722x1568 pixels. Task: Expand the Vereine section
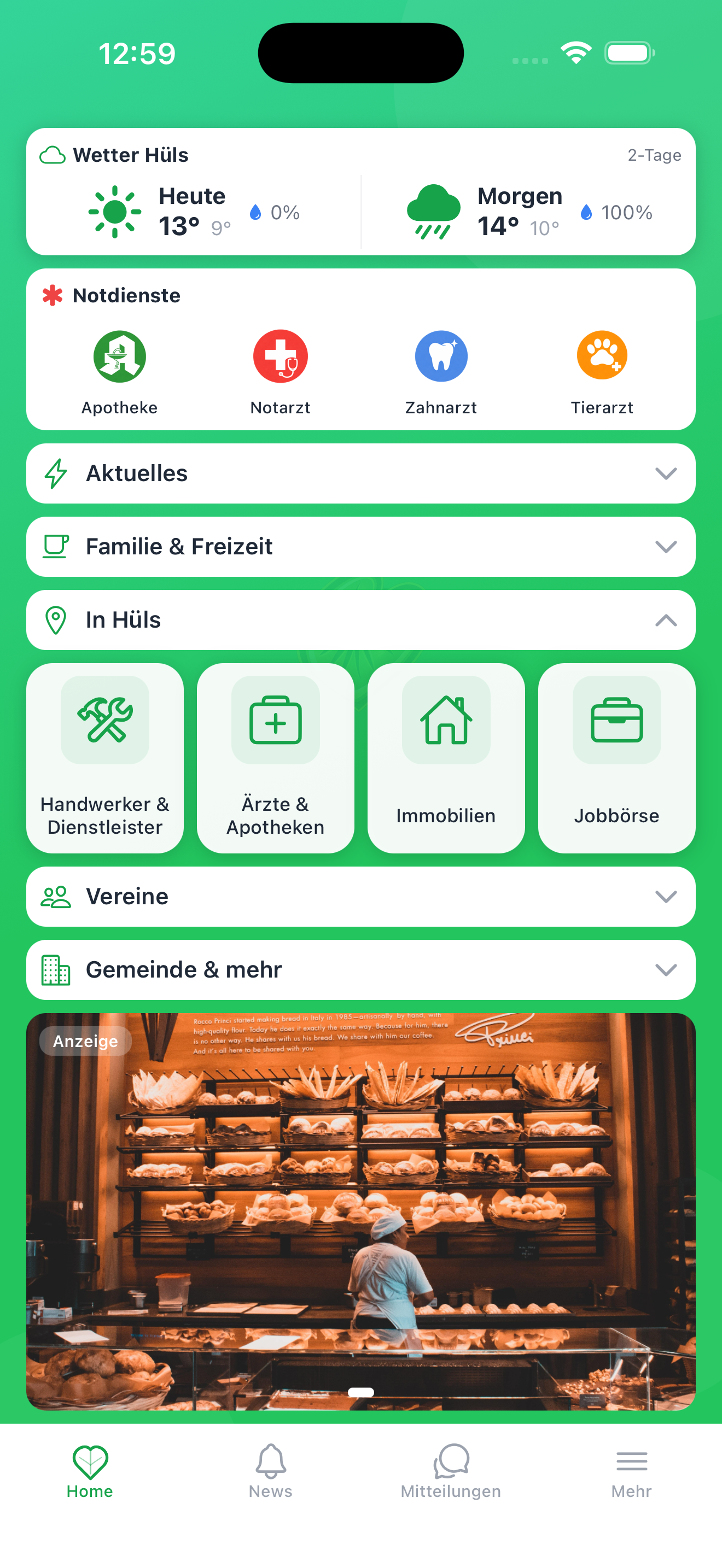coord(361,896)
